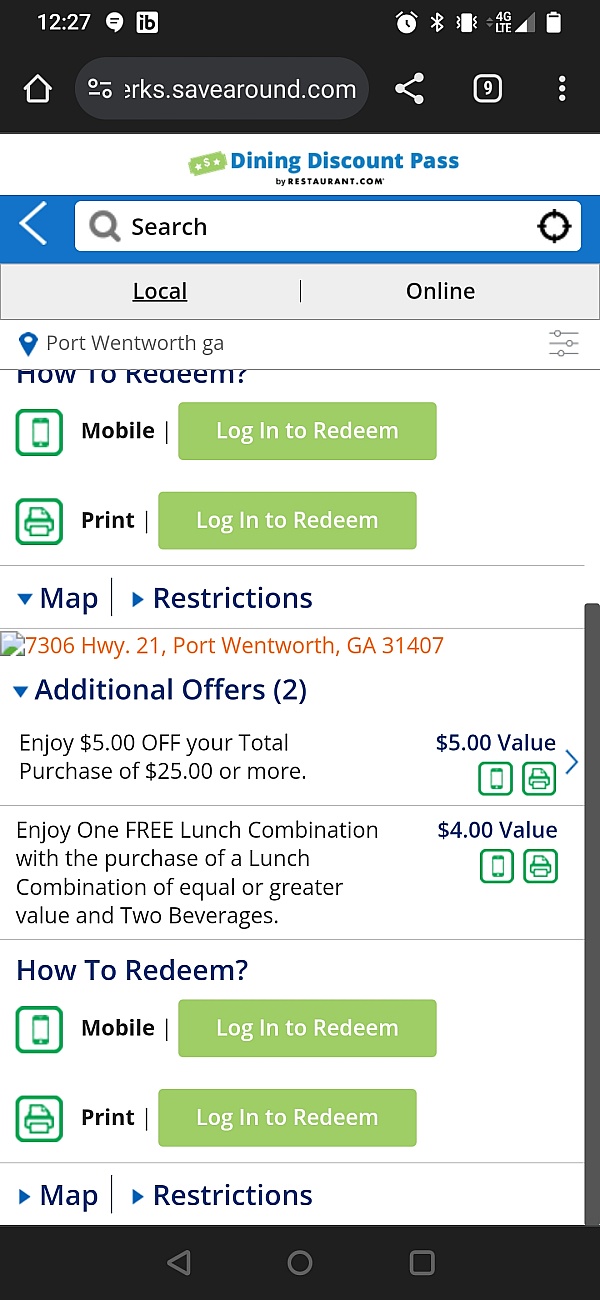Tap the print icon for the $4.00 Value offer
The height and width of the screenshot is (1300, 600).
point(540,866)
